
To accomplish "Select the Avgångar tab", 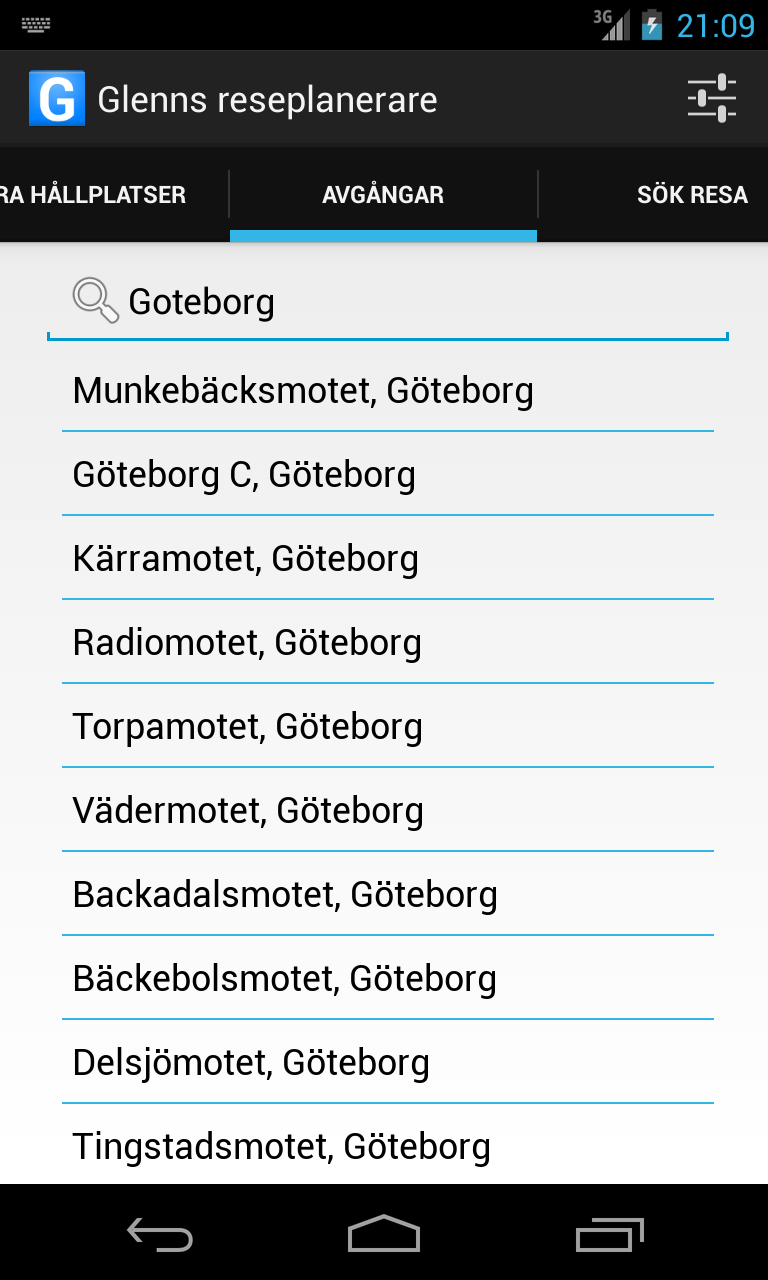I will [x=383, y=194].
